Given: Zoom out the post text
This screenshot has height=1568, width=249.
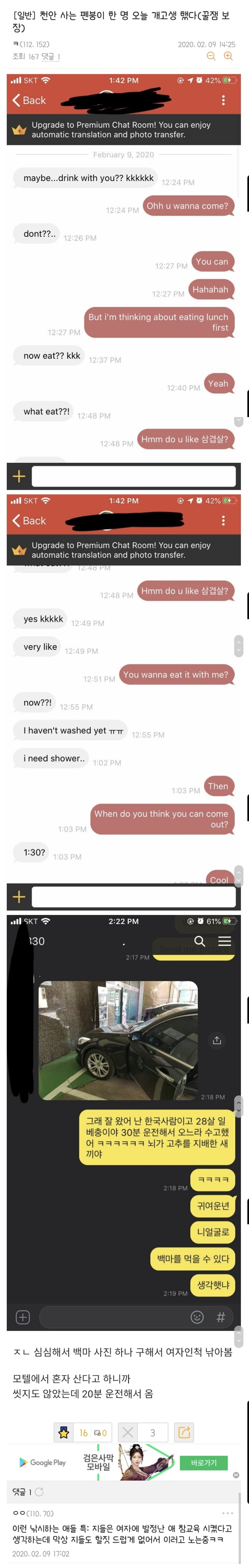Looking at the screenshot, I should click(211, 56).
